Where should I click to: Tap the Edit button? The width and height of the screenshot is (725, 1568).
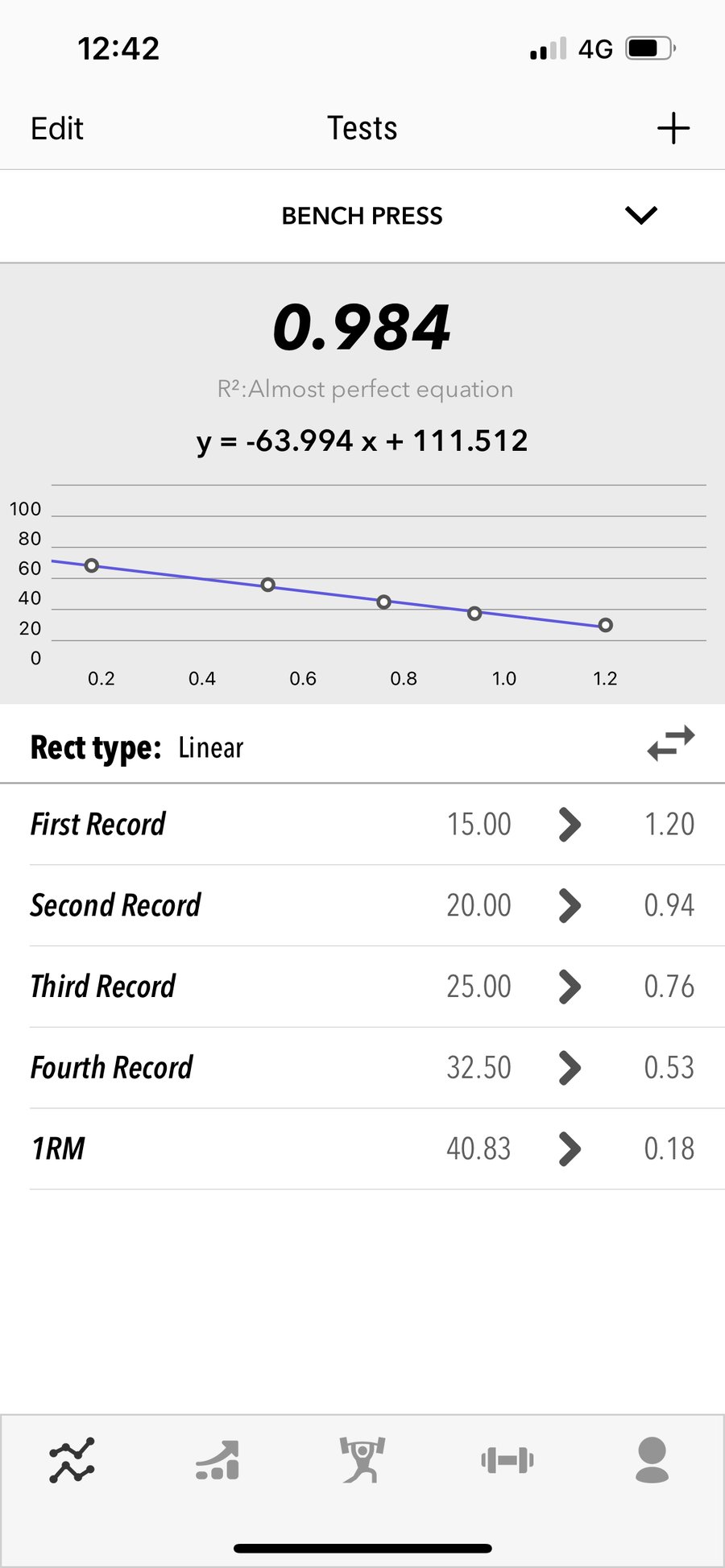point(56,127)
